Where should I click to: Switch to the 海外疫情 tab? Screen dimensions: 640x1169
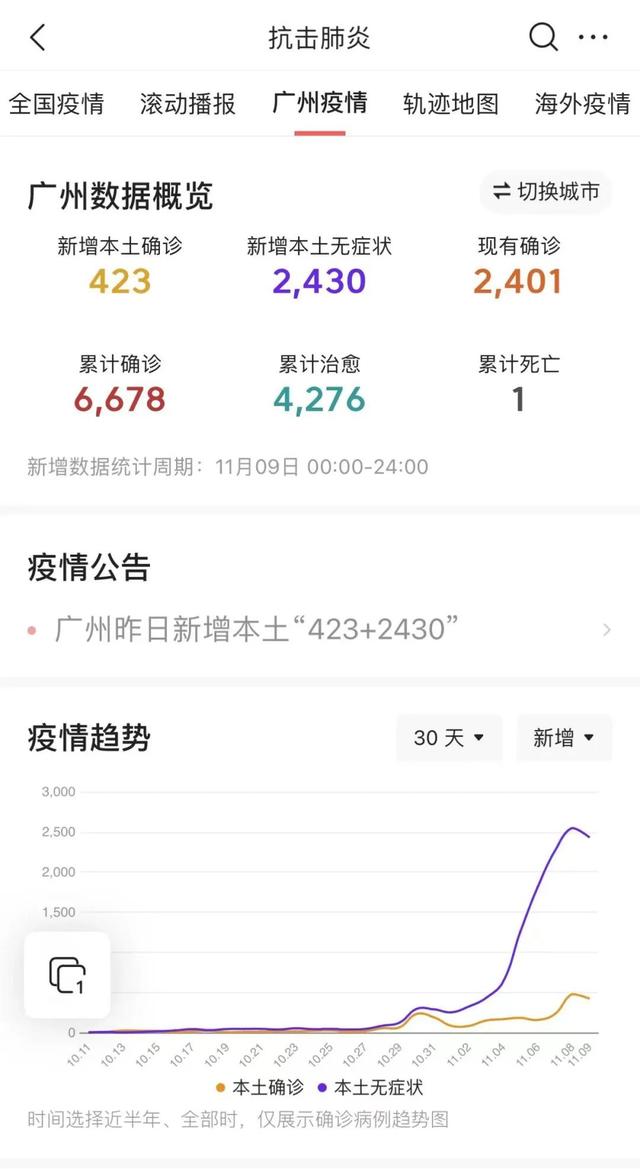[x=583, y=104]
